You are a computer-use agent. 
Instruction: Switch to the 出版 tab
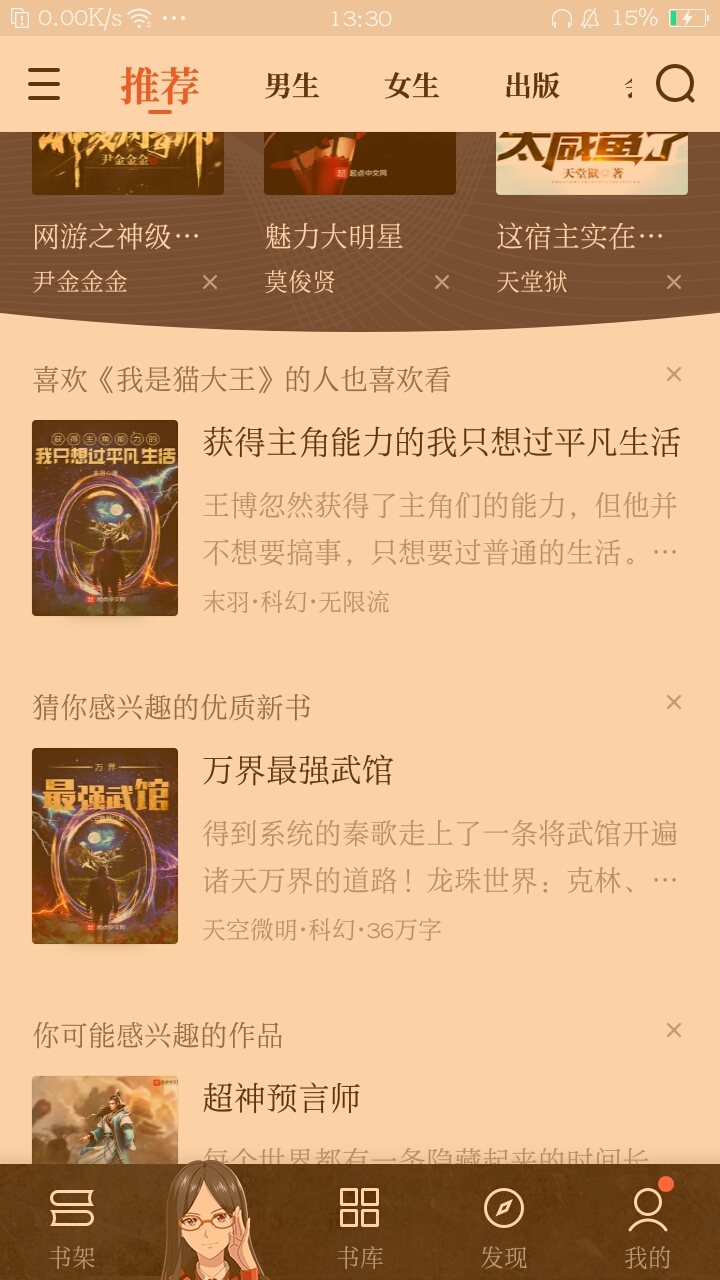click(x=531, y=86)
